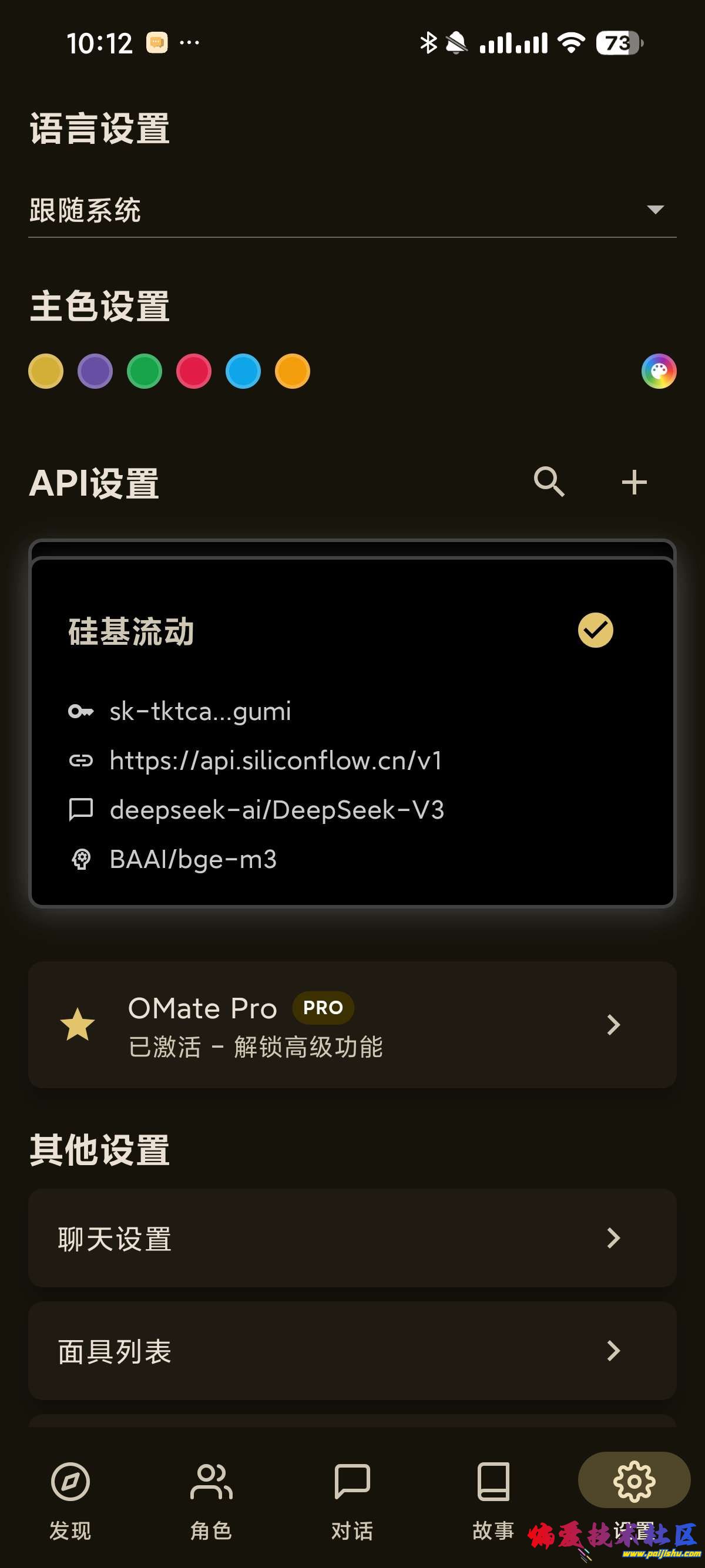The image size is (705, 1568).
Task: Open 面具列表 mask list
Action: pyautogui.click(x=352, y=1351)
